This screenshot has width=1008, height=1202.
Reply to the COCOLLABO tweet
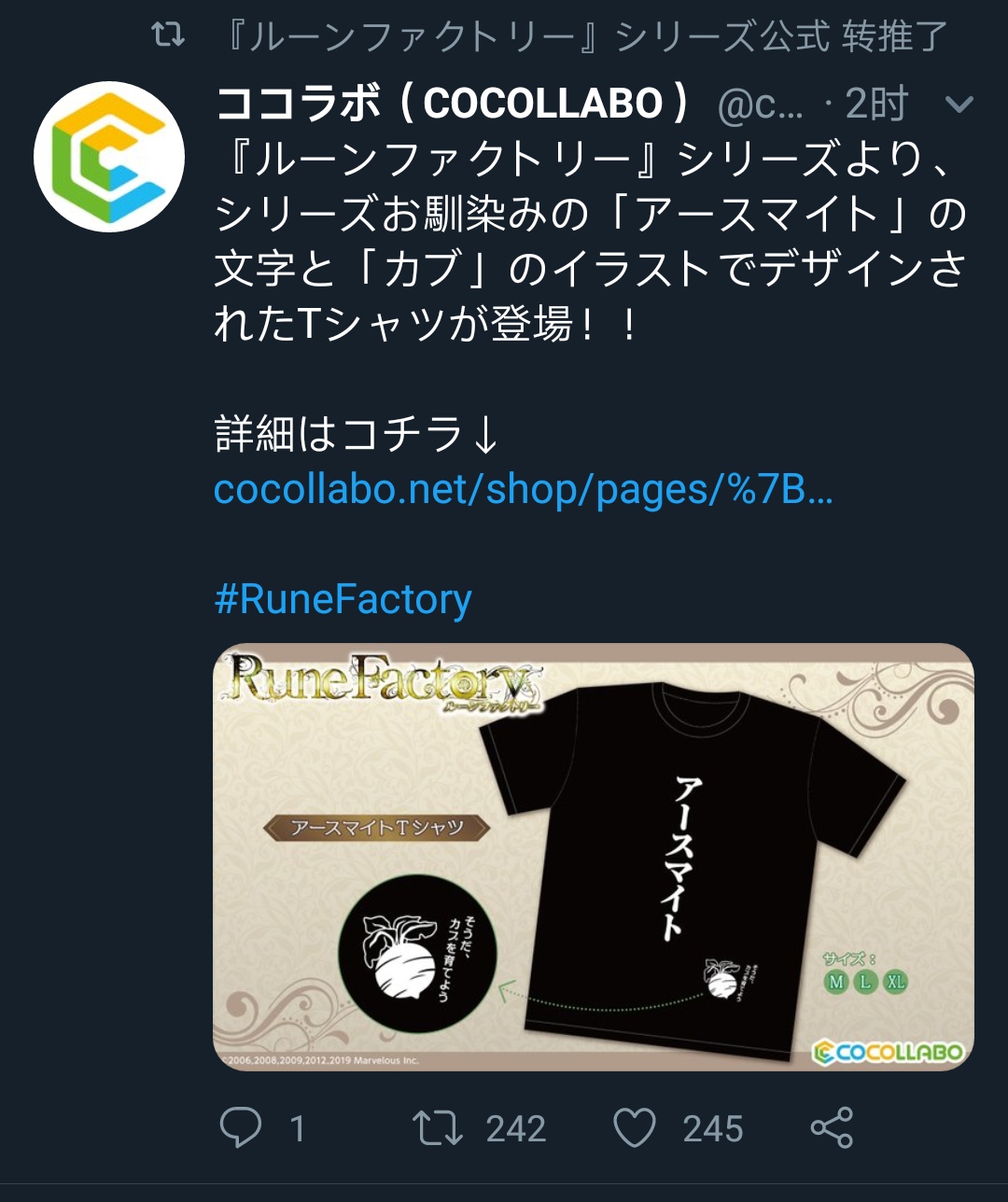(x=241, y=1127)
